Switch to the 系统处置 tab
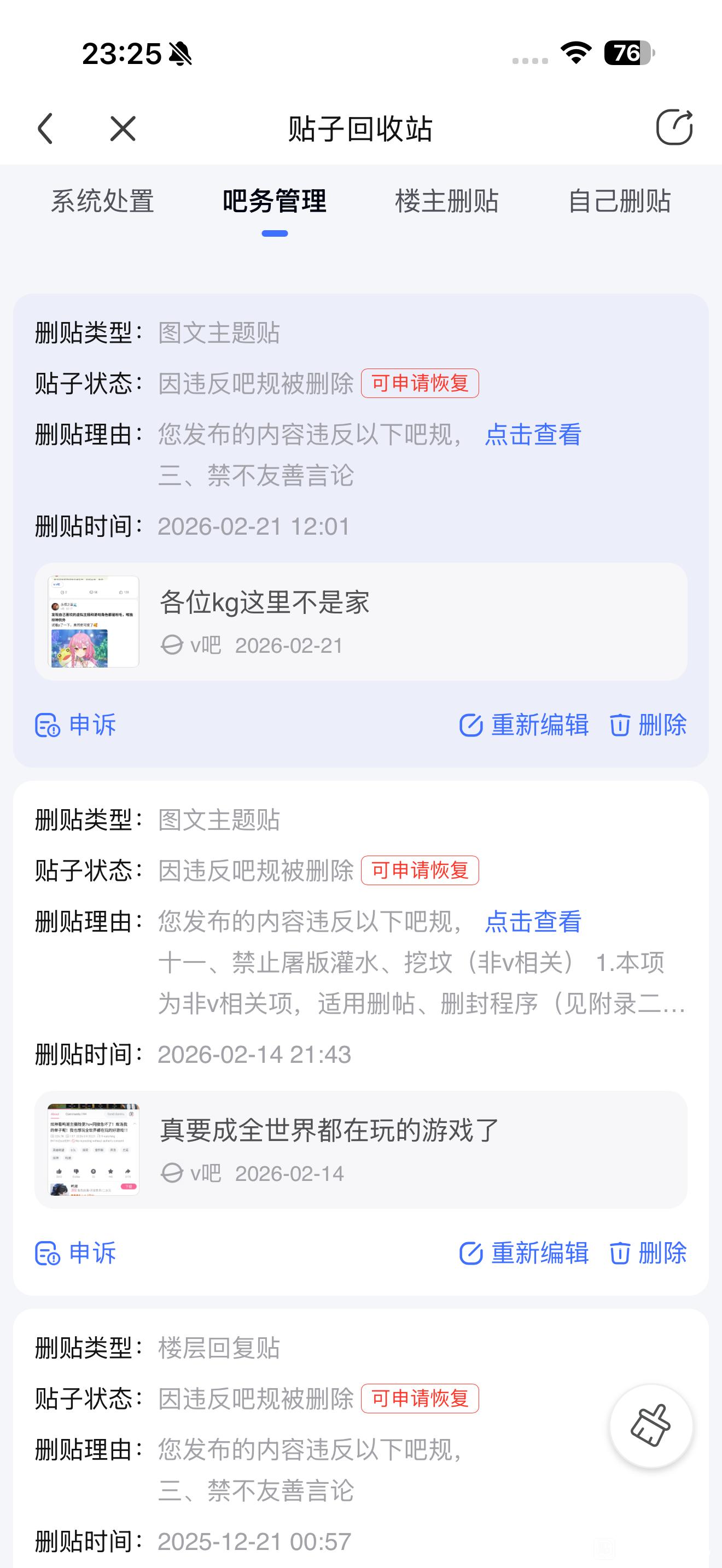This screenshot has width=722, height=1568. [102, 201]
